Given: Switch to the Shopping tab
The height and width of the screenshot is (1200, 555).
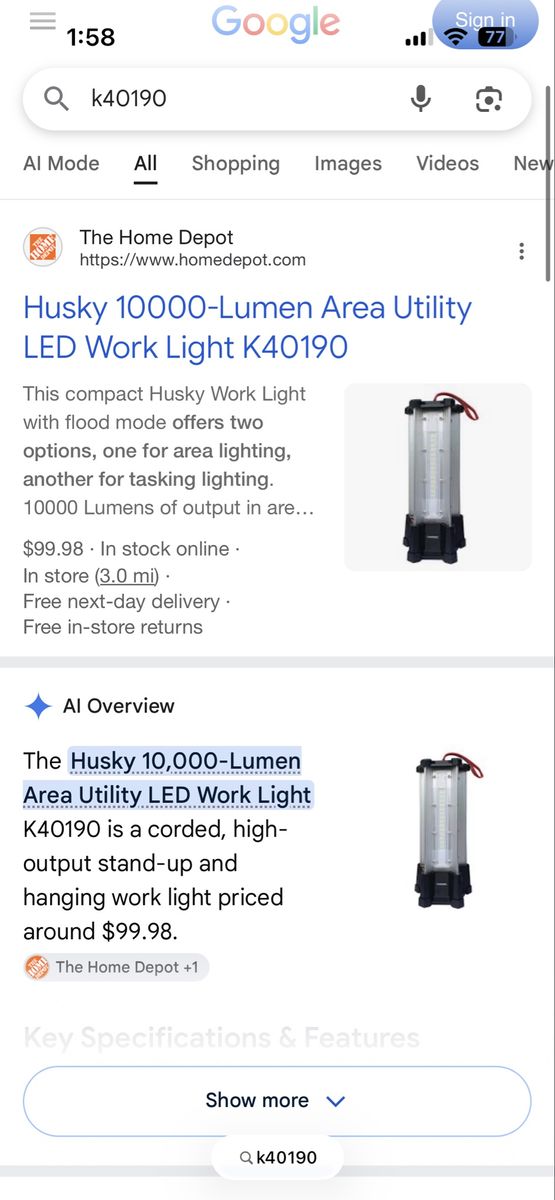Looking at the screenshot, I should pos(236,163).
